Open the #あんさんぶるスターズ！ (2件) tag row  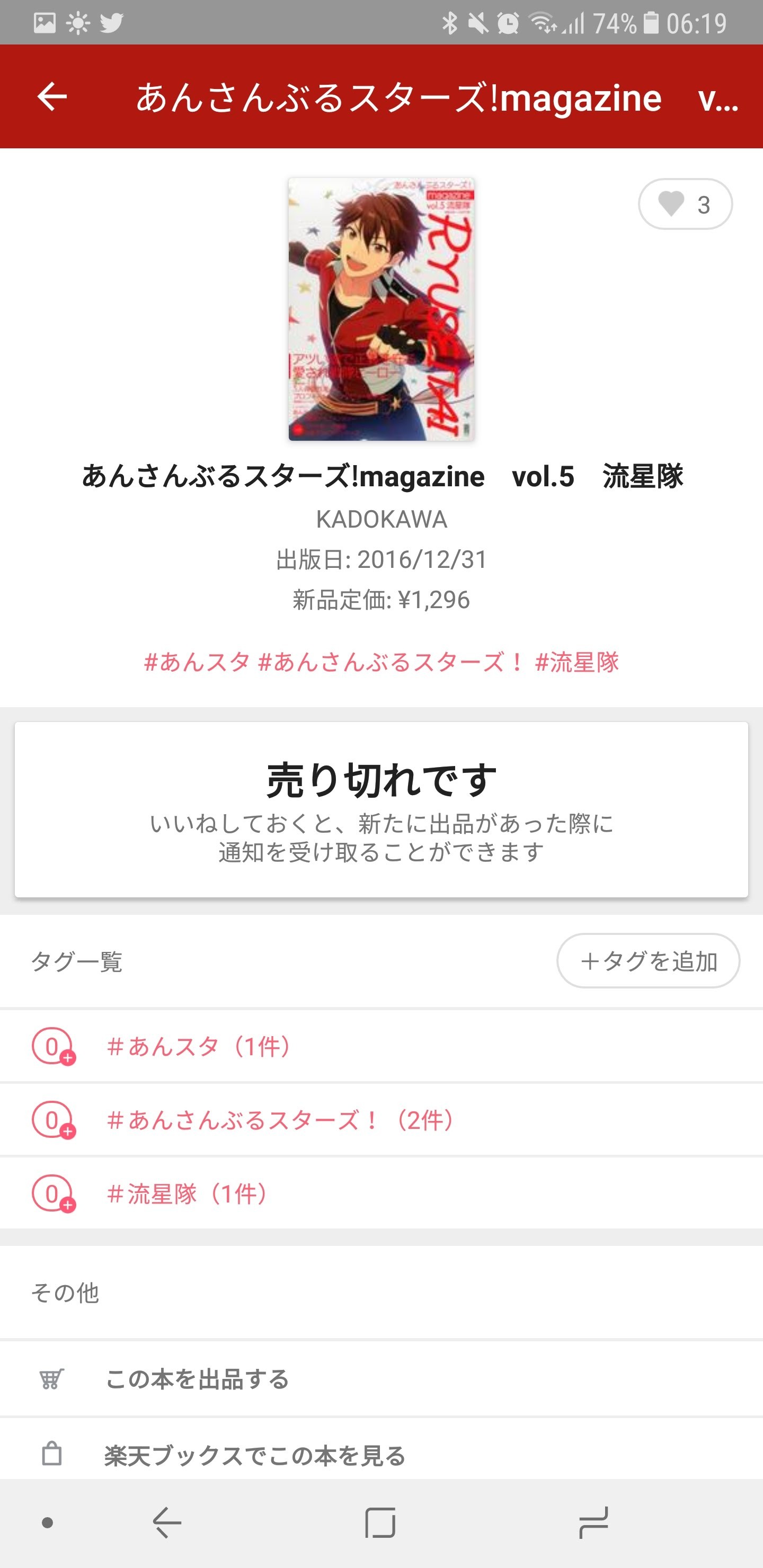click(280, 1120)
